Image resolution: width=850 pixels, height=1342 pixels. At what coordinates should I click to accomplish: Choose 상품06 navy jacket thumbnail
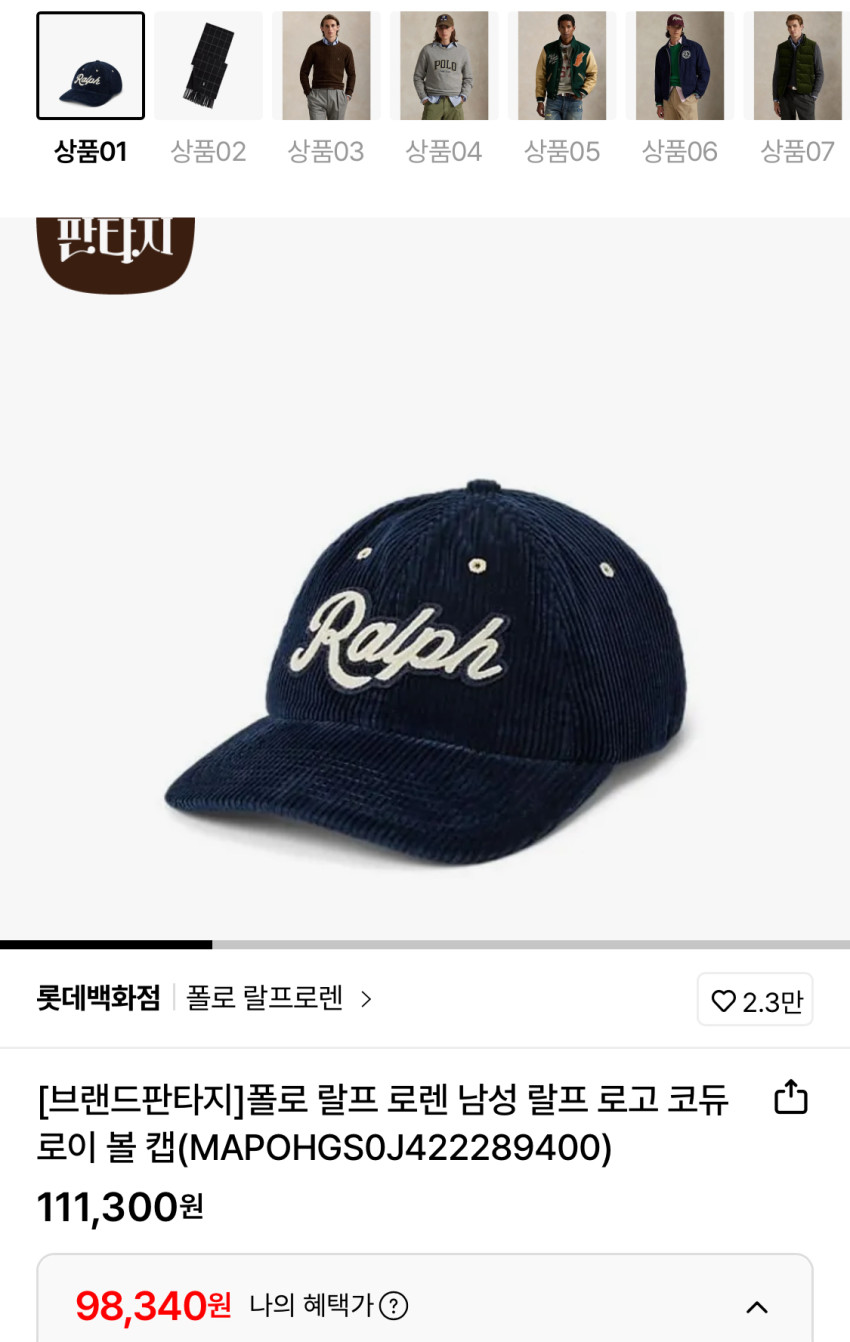click(x=680, y=66)
